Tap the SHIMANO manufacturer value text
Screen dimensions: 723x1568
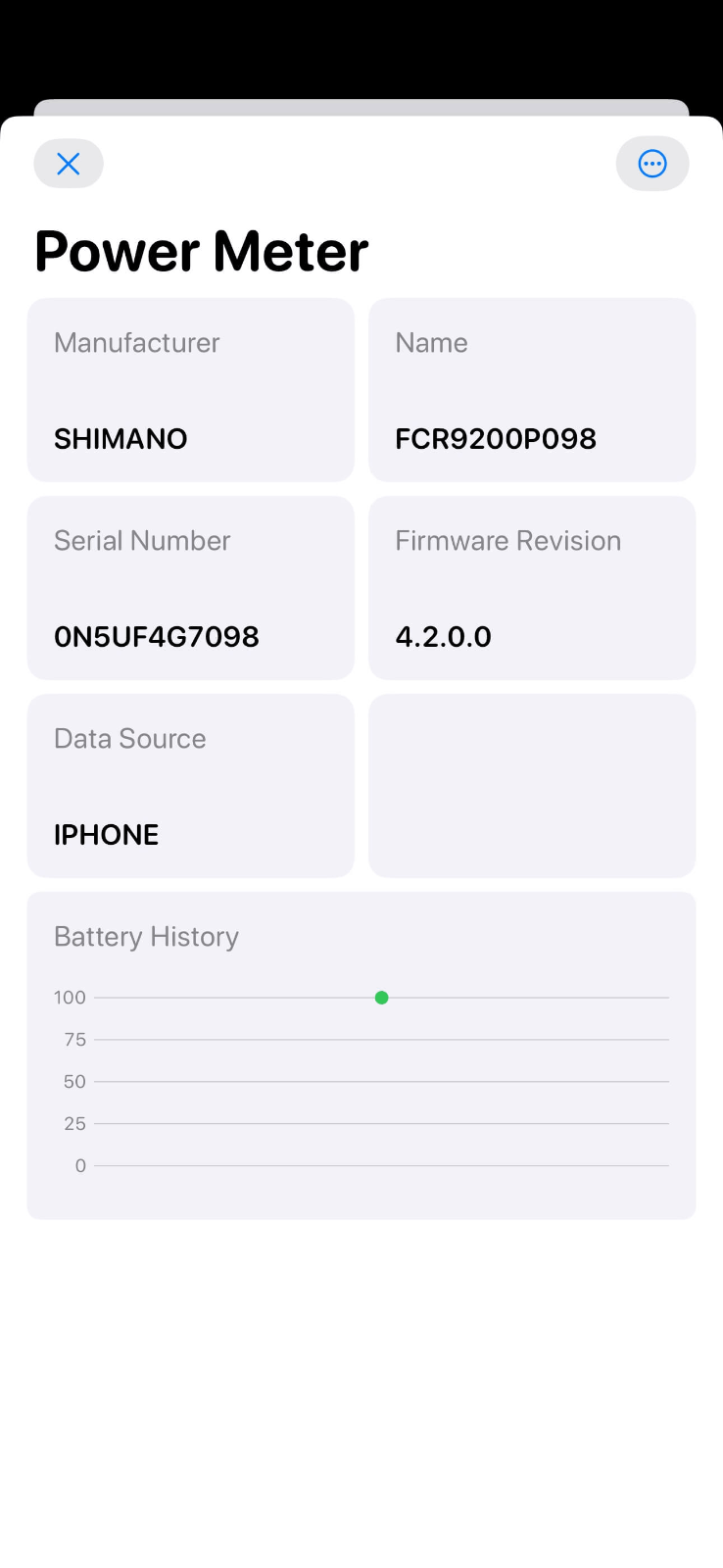[120, 438]
